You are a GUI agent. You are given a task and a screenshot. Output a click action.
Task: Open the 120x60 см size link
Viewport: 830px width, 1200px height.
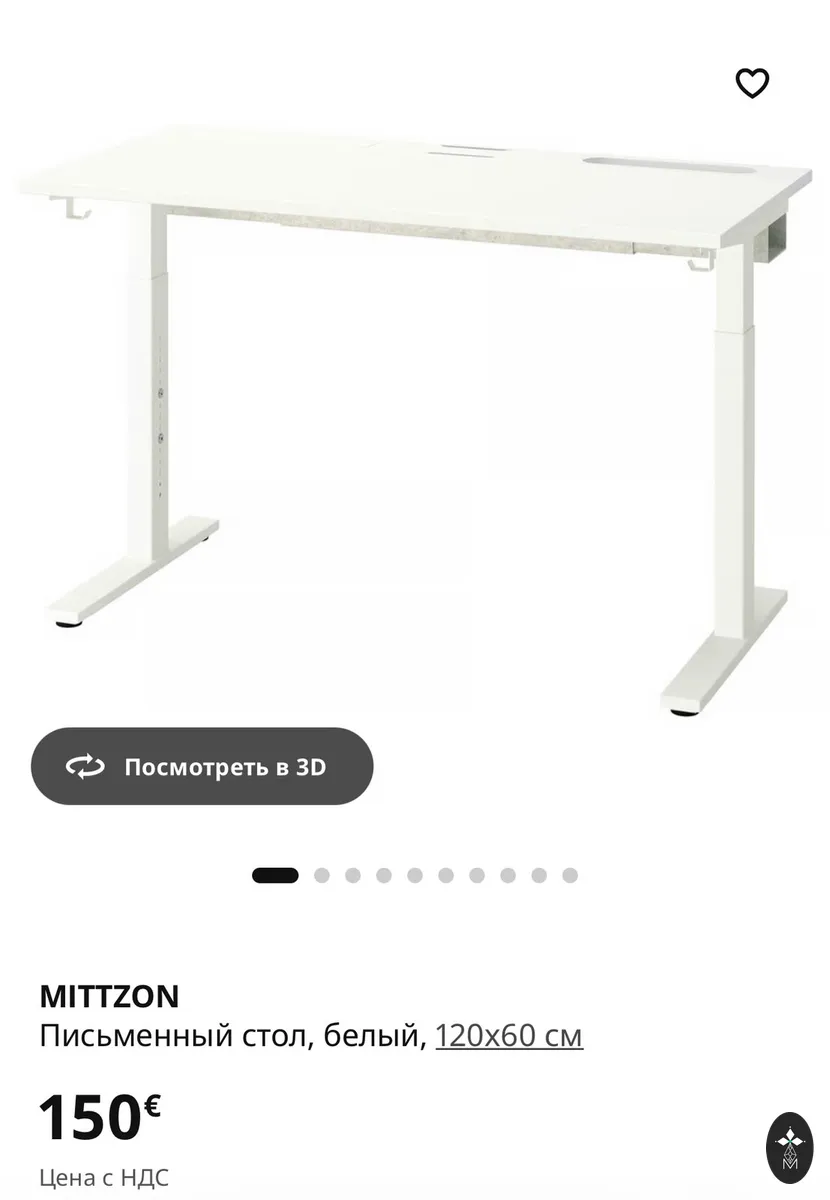[x=509, y=1036]
